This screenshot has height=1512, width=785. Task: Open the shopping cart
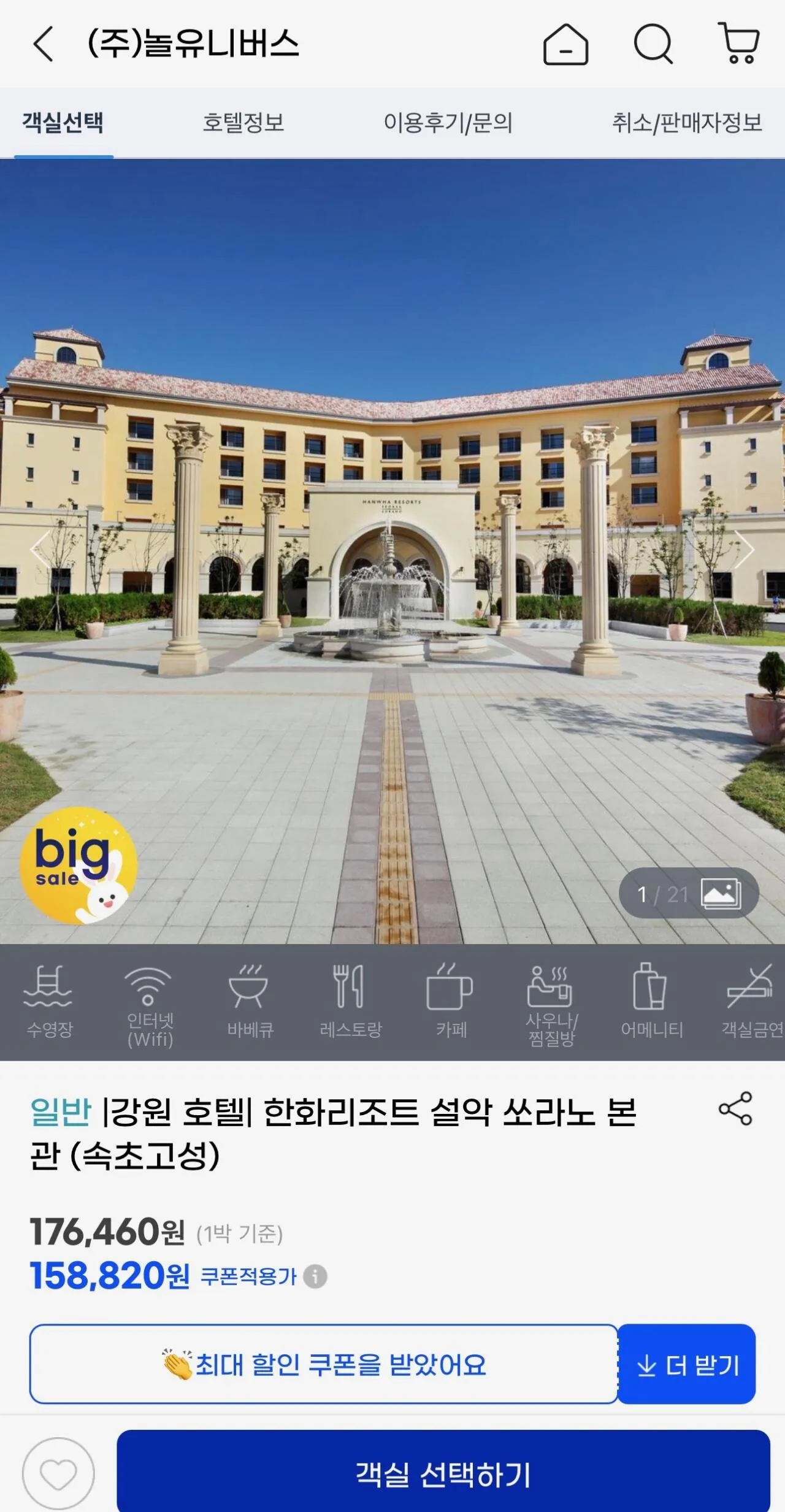(x=739, y=43)
